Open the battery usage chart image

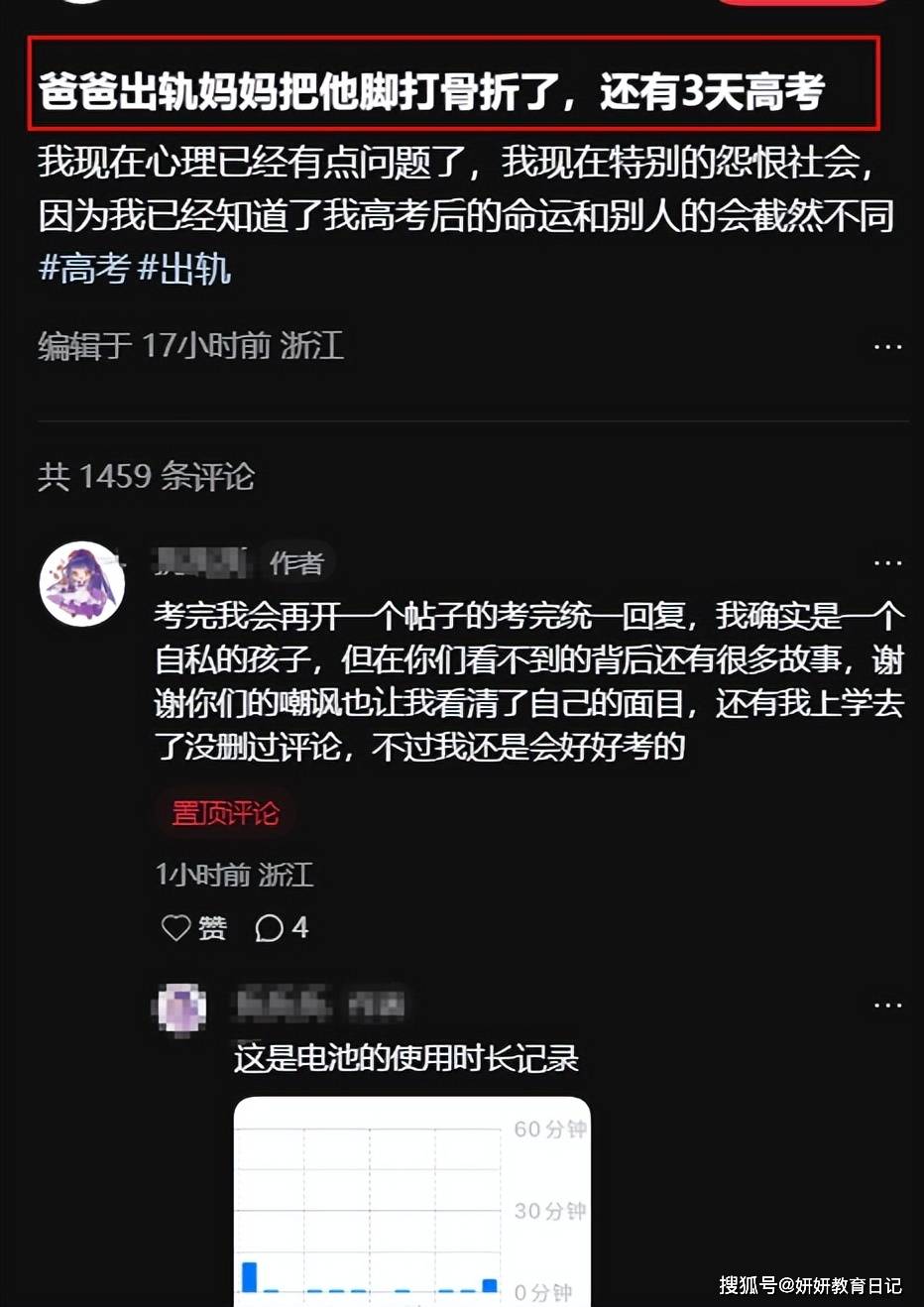tap(411, 1200)
